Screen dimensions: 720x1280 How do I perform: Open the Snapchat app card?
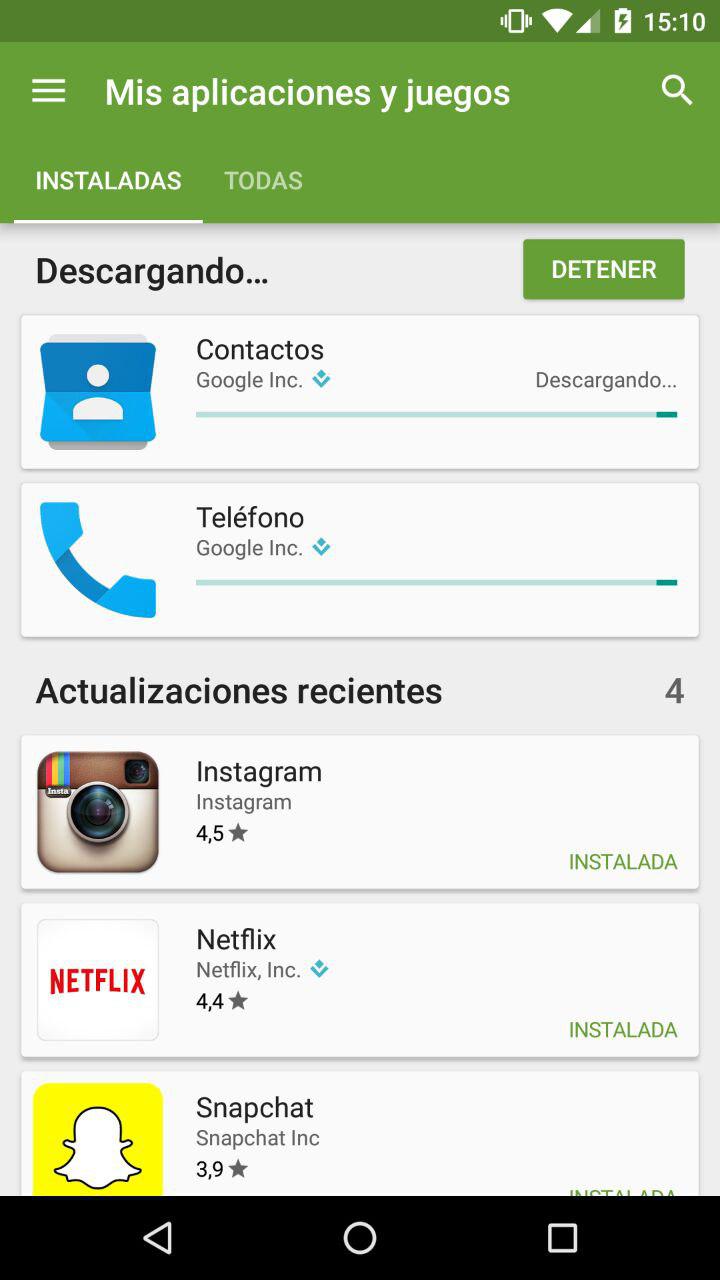tap(360, 1134)
